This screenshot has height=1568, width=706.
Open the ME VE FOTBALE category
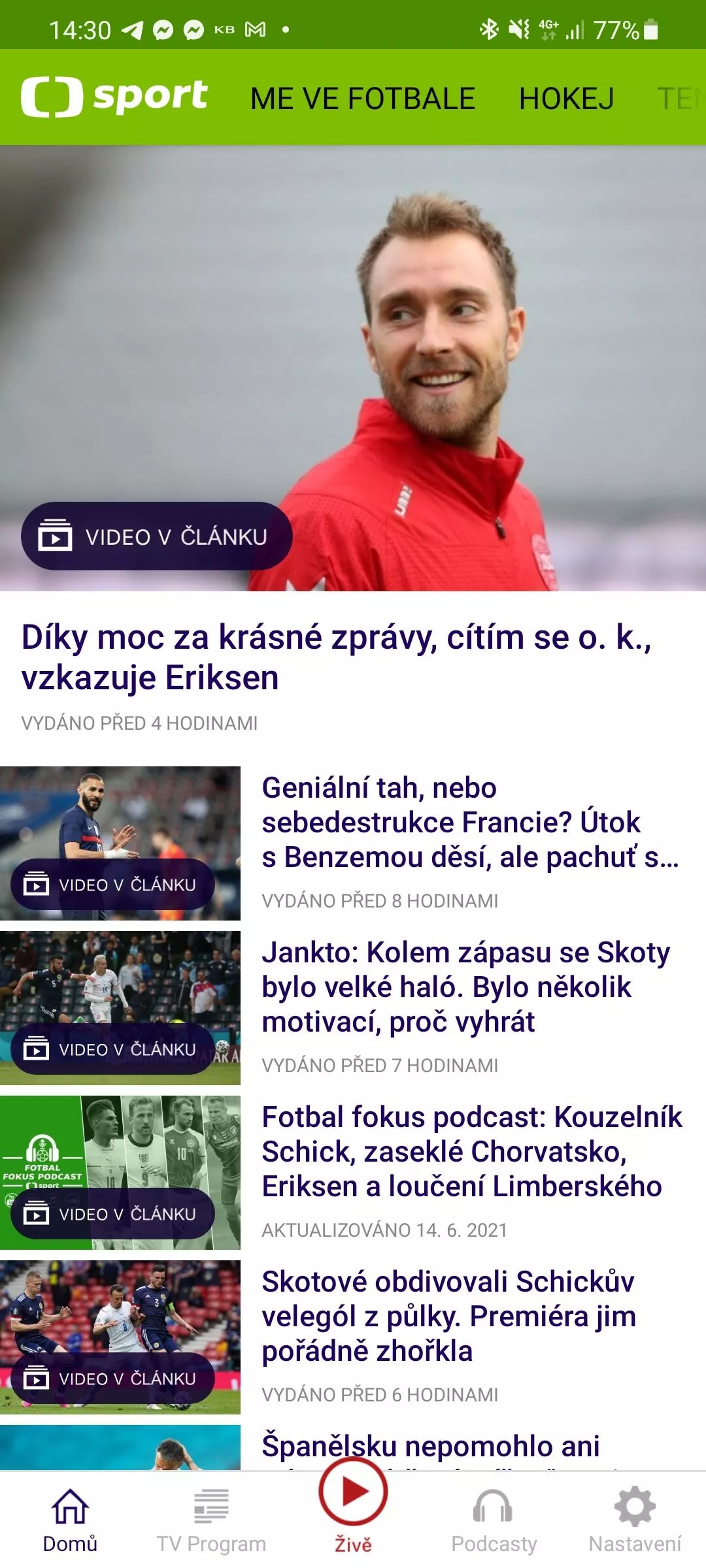point(363,99)
